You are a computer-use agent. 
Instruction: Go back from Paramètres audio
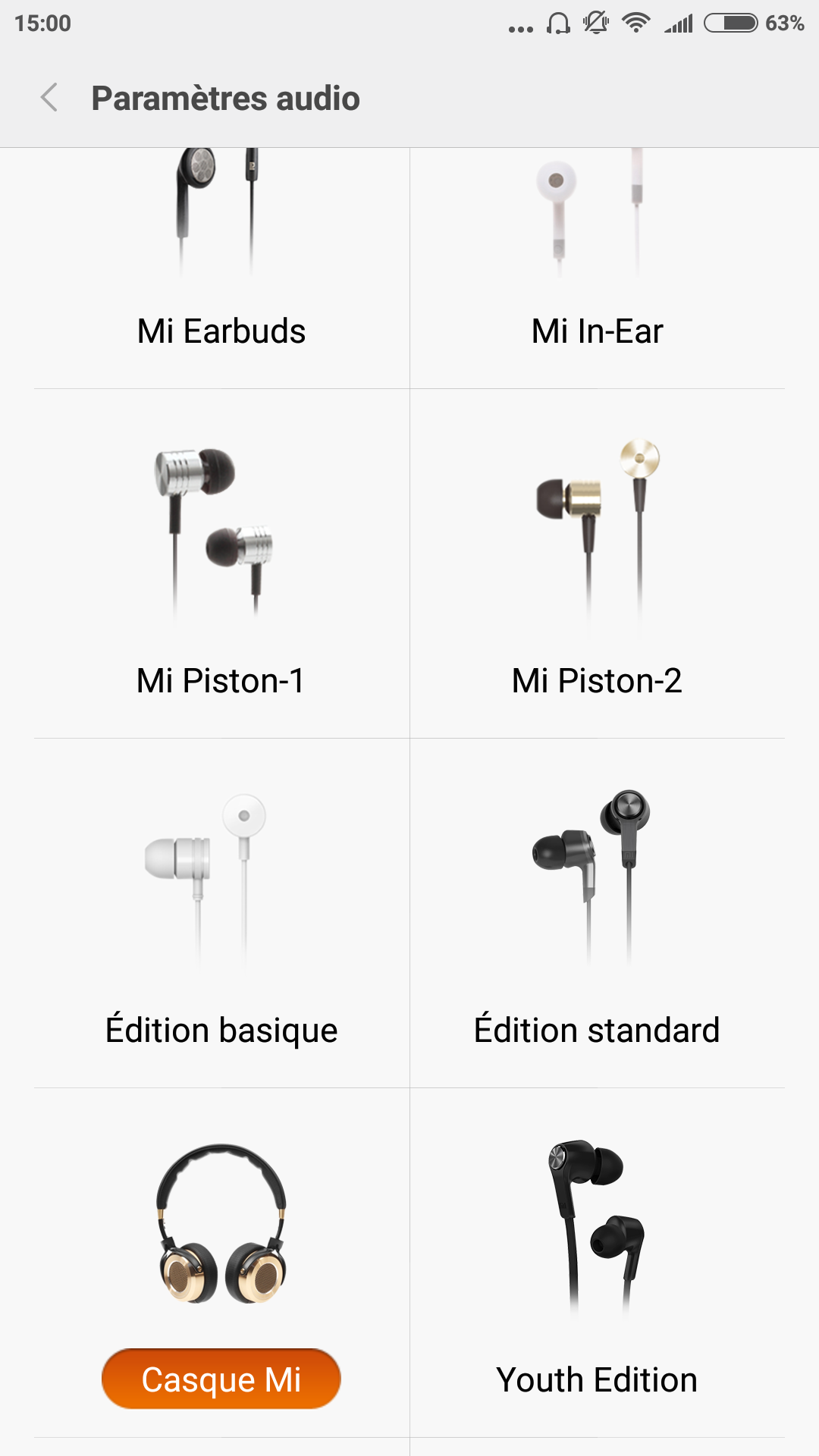[49, 98]
